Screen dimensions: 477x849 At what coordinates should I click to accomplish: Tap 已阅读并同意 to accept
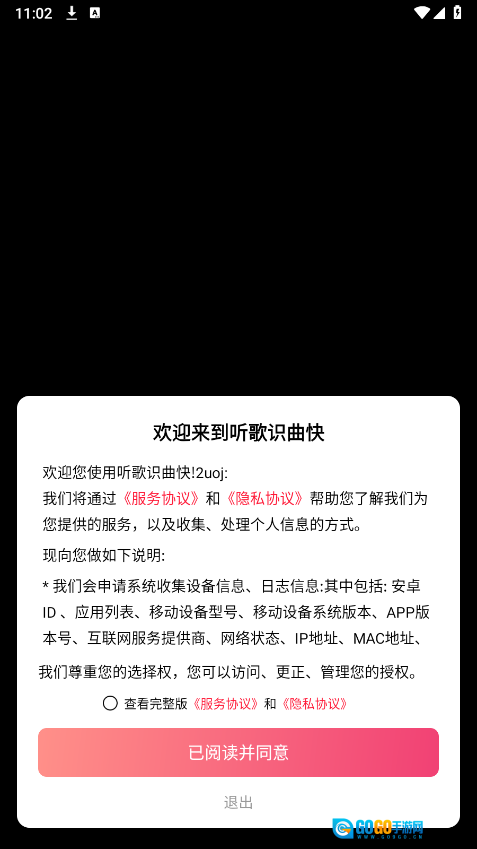[x=238, y=752]
